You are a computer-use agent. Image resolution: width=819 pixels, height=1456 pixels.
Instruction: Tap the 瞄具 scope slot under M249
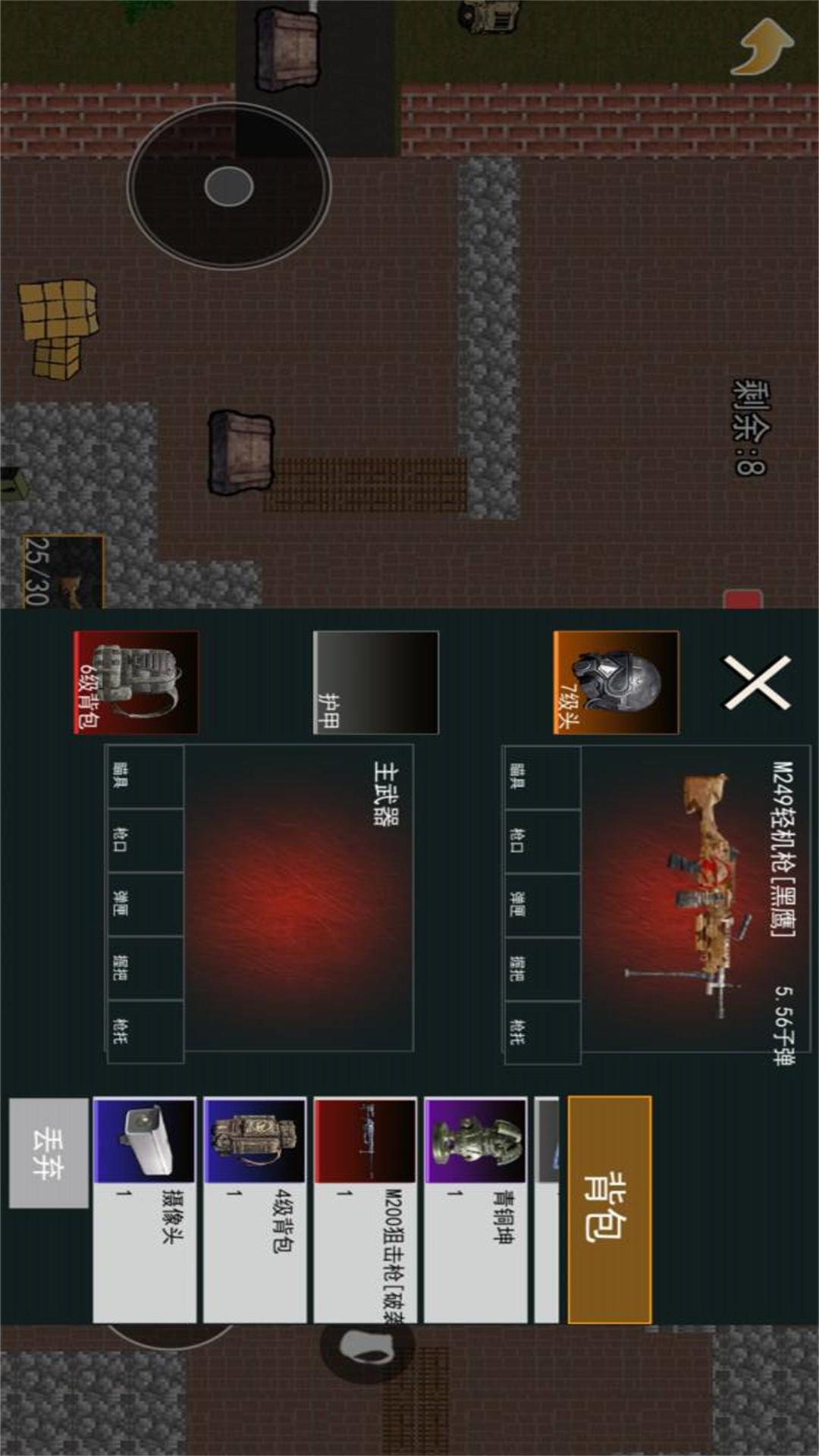point(542,777)
